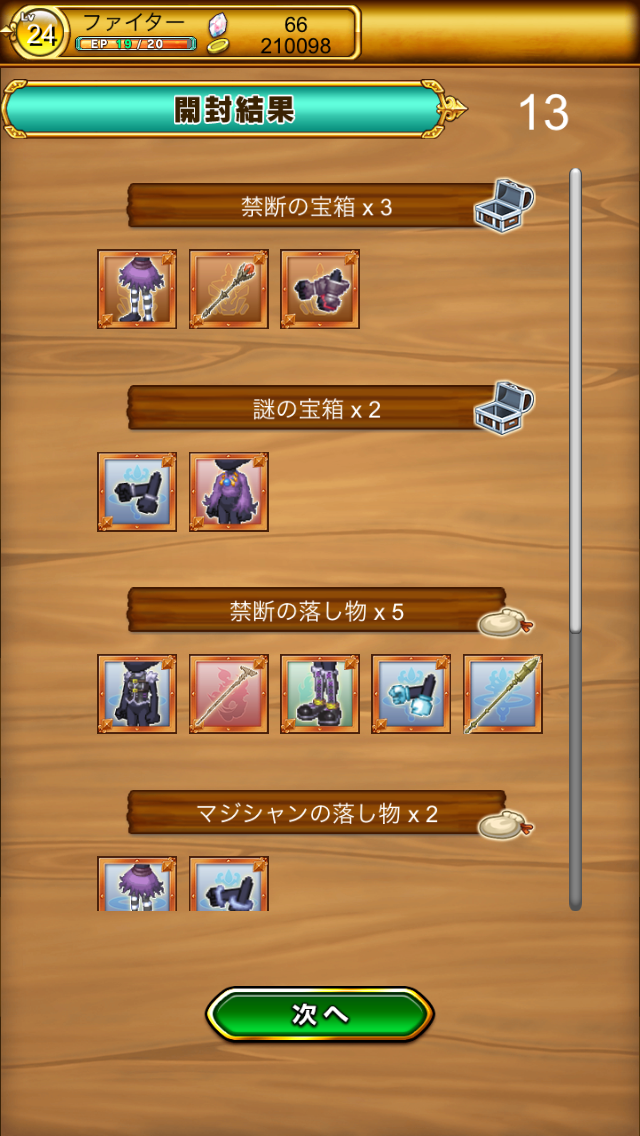Open the staff item under 禁断の宝箱
640x1136 pixels.
pyautogui.click(x=229, y=289)
